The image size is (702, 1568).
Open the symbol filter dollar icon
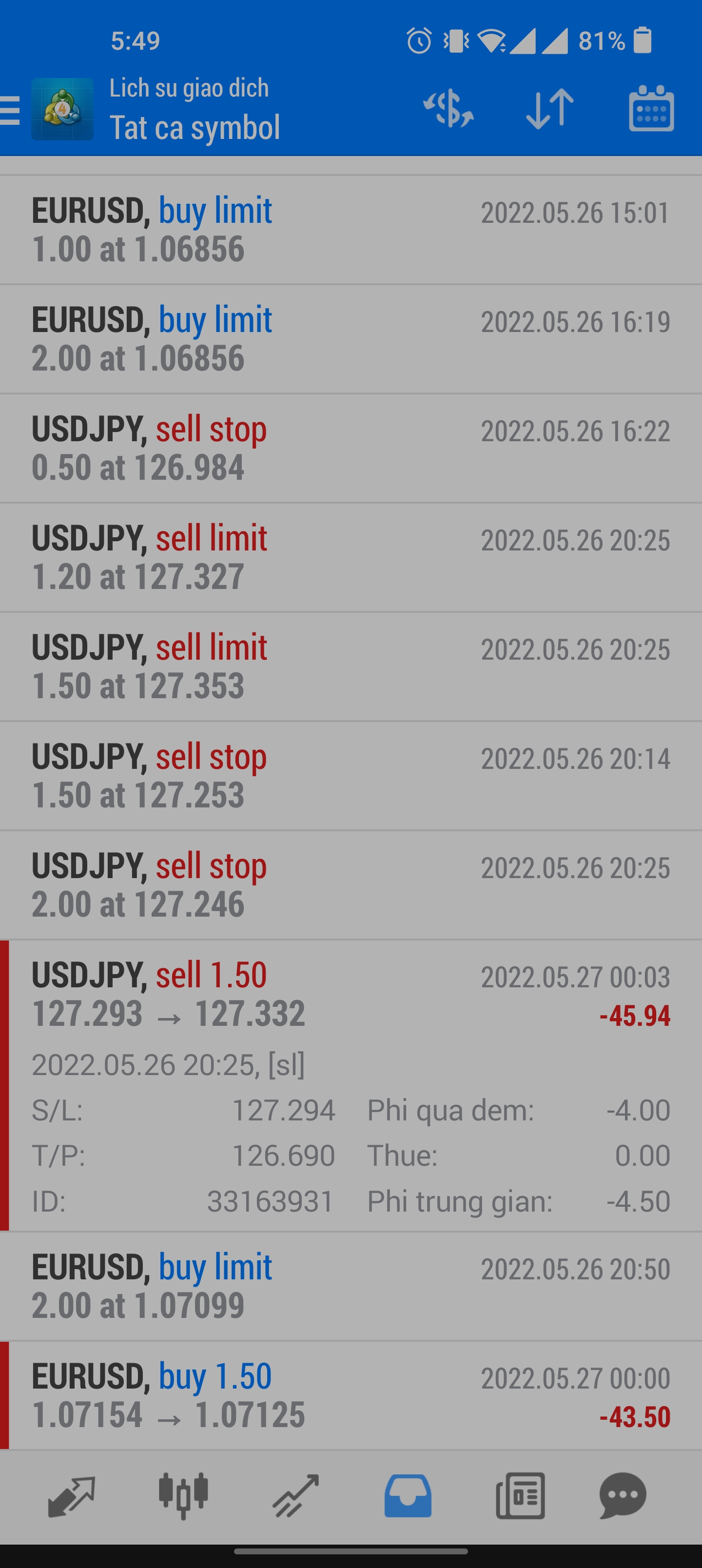pyautogui.click(x=448, y=110)
